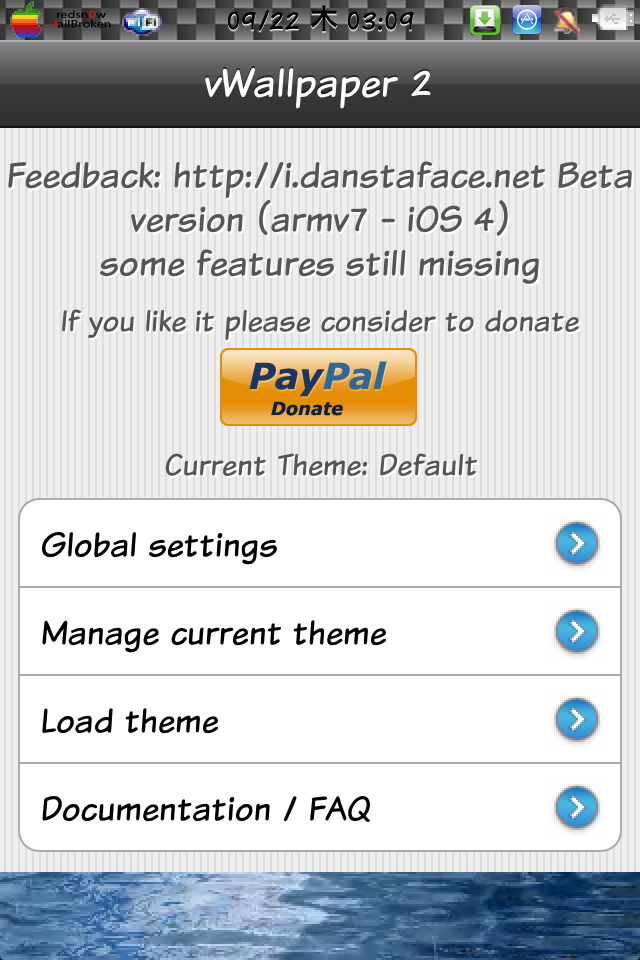640x960 pixels.
Task: View Documentation / FAQ
Action: point(319,808)
